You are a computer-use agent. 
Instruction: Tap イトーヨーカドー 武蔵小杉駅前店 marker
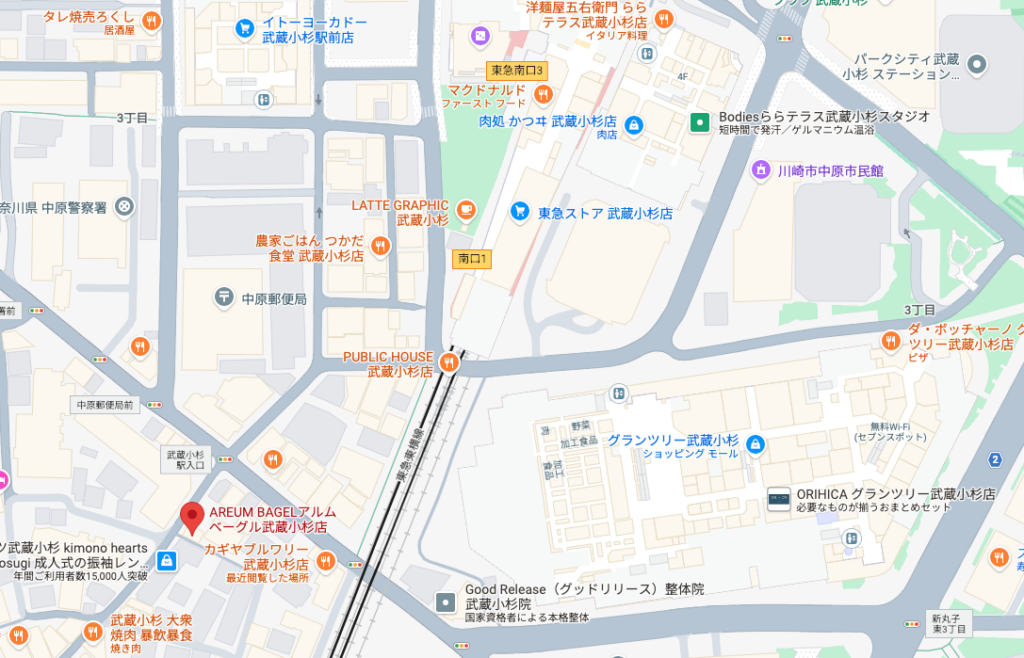click(x=243, y=29)
